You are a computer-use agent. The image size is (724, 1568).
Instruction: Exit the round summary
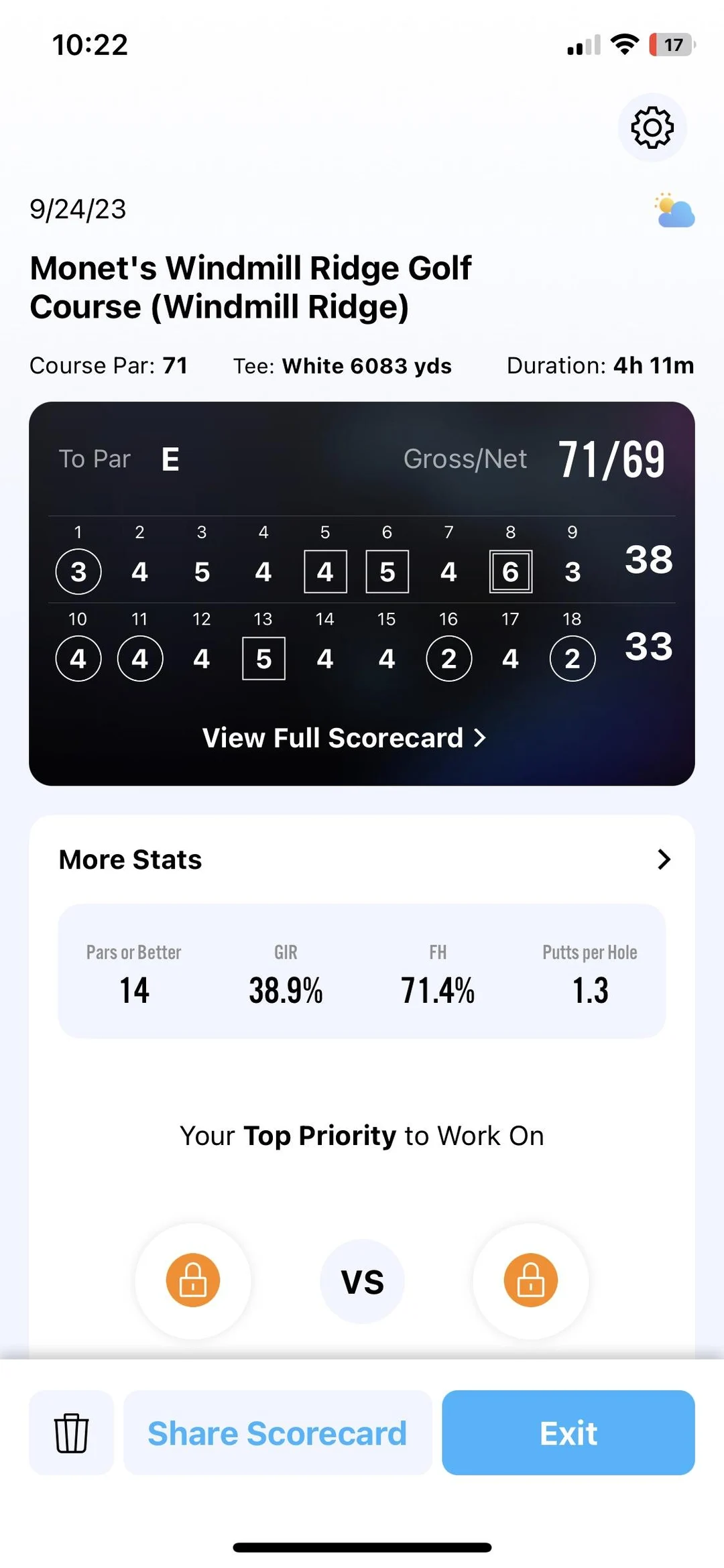coord(568,1432)
